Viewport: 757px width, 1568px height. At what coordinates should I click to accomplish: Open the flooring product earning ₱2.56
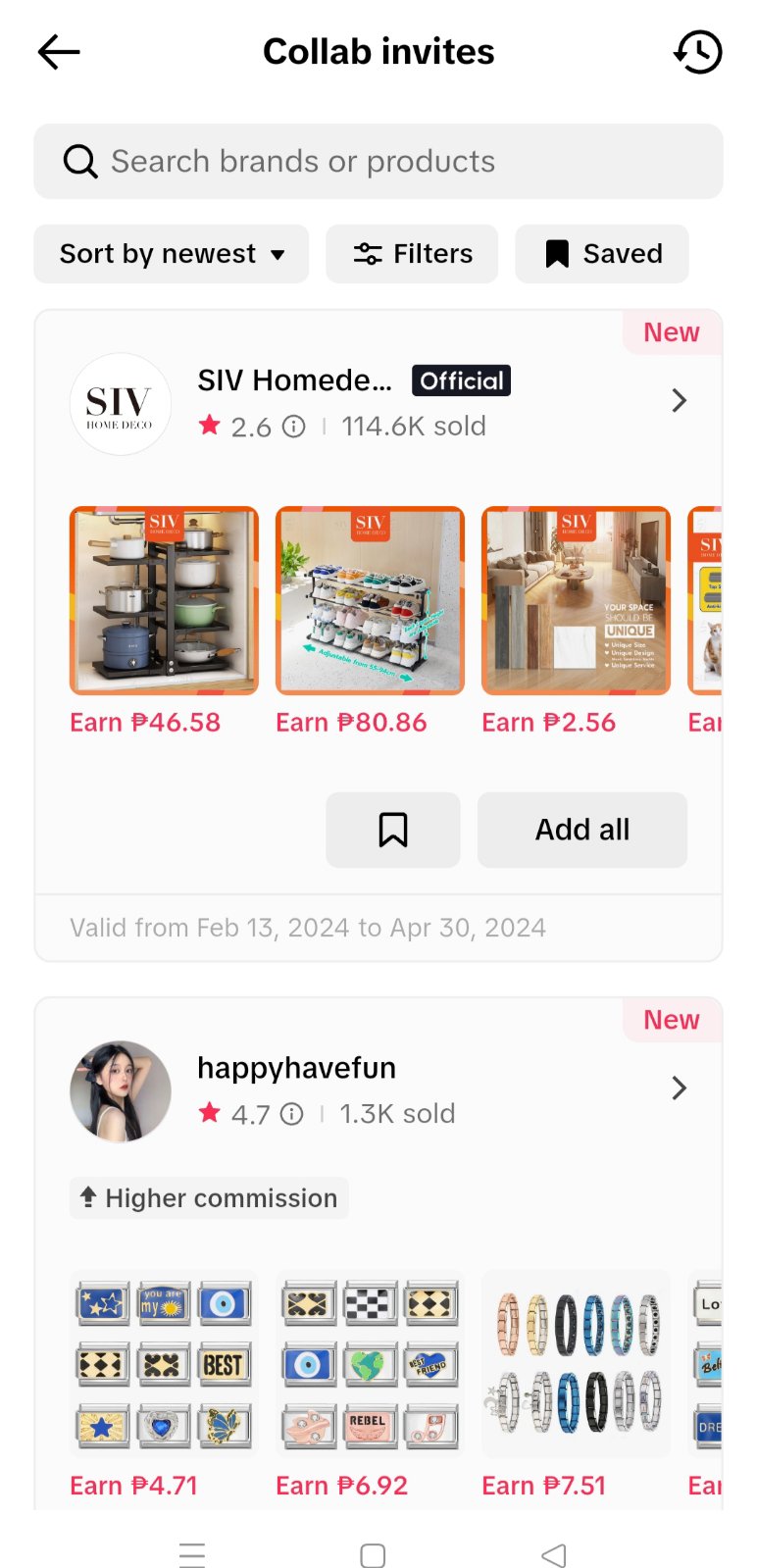(576, 600)
